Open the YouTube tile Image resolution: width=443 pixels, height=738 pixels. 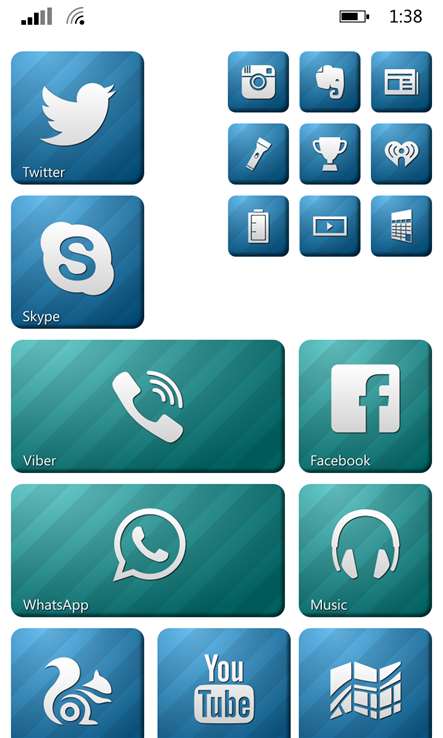point(224,683)
